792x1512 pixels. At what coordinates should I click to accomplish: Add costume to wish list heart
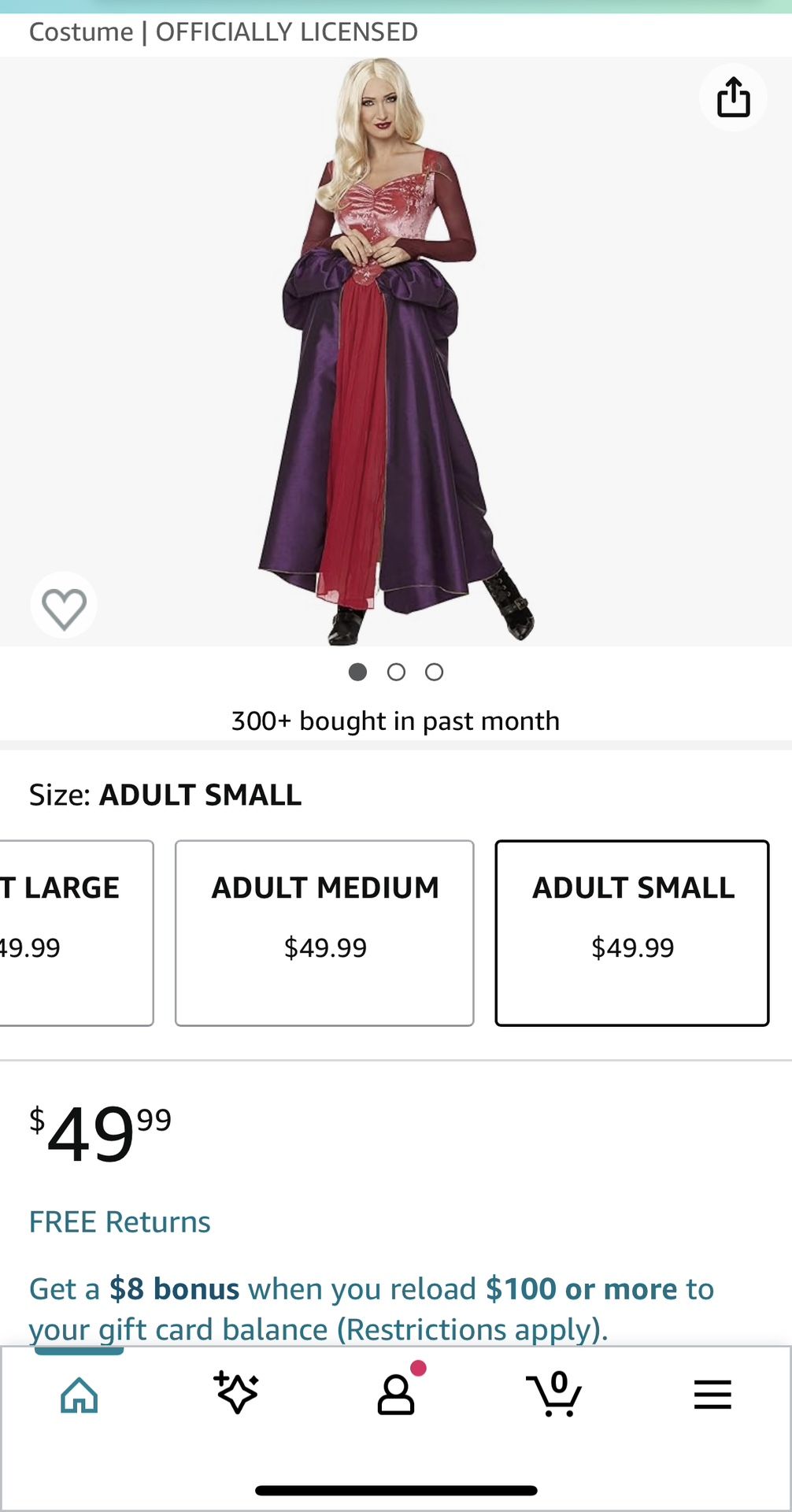point(64,606)
